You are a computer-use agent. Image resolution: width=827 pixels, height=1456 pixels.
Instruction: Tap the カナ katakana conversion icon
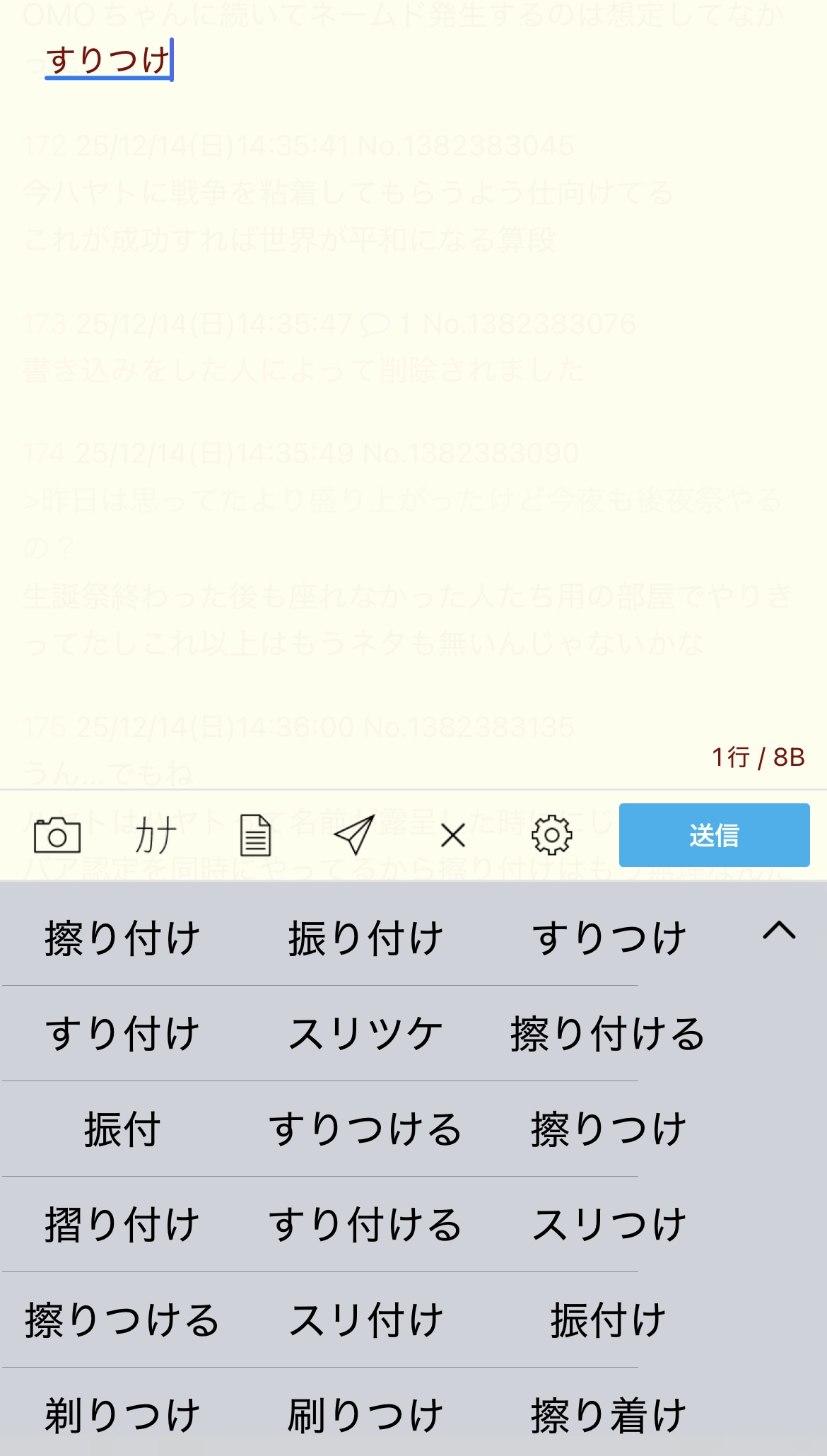(x=156, y=836)
